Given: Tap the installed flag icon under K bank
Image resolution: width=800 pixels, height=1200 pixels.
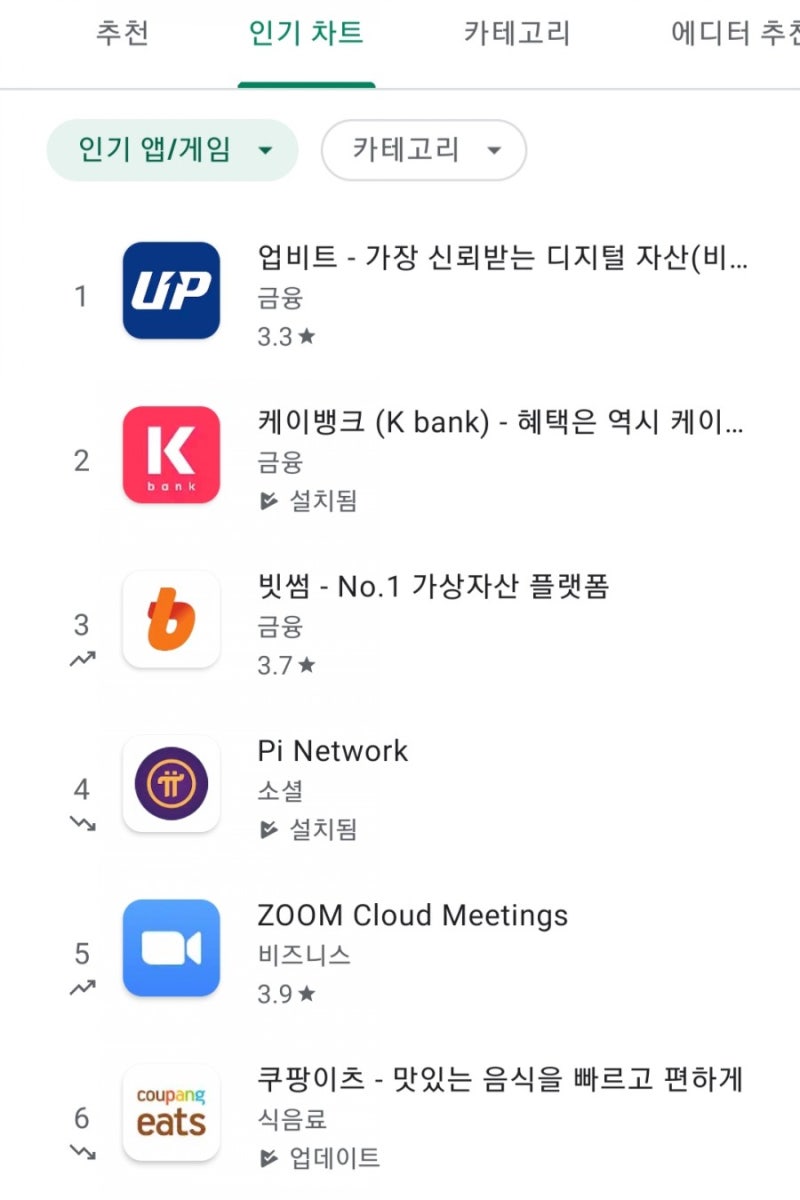Looking at the screenshot, I should 268,502.
